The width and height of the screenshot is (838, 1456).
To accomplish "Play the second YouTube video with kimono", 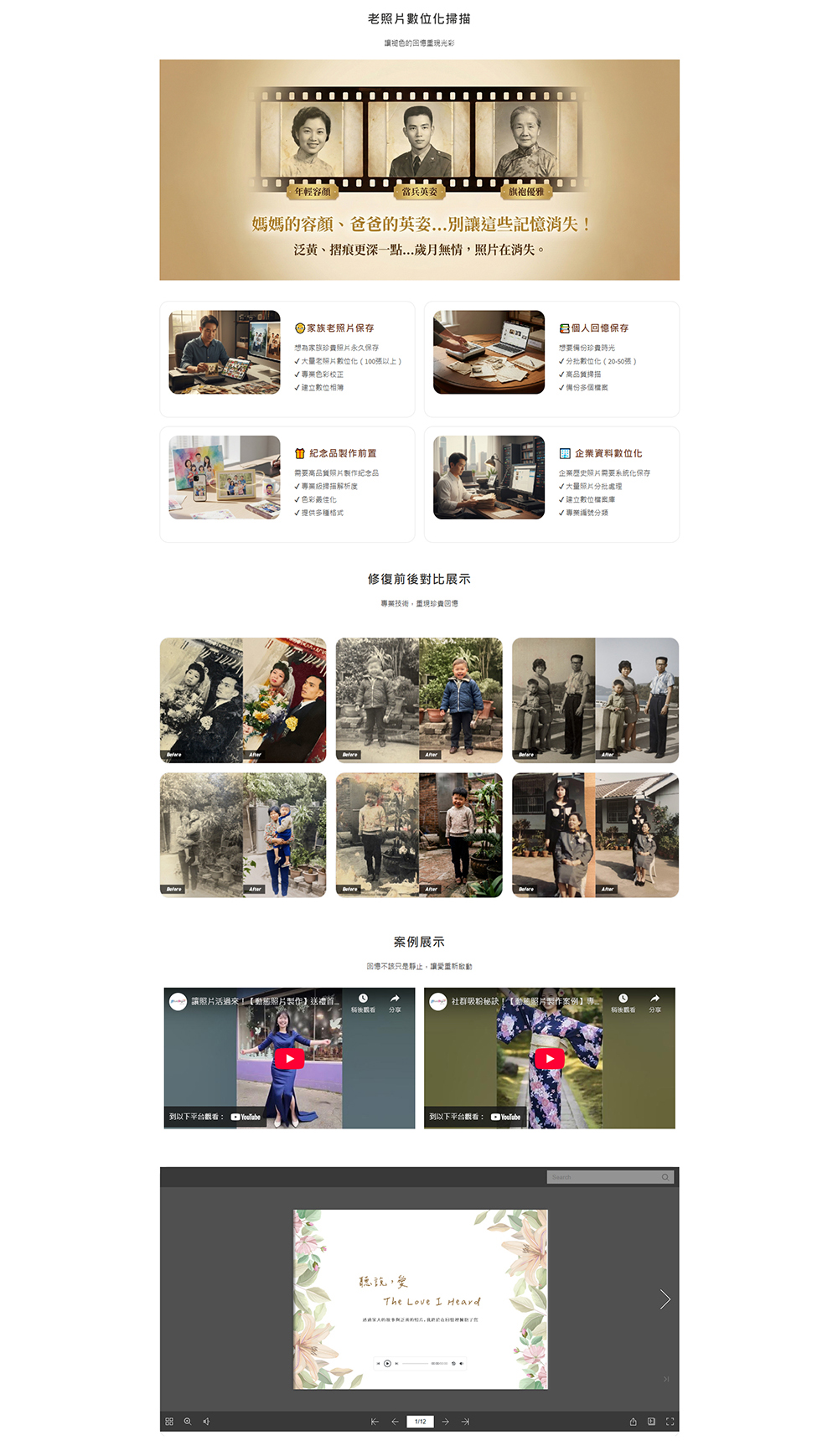I will (x=550, y=1058).
